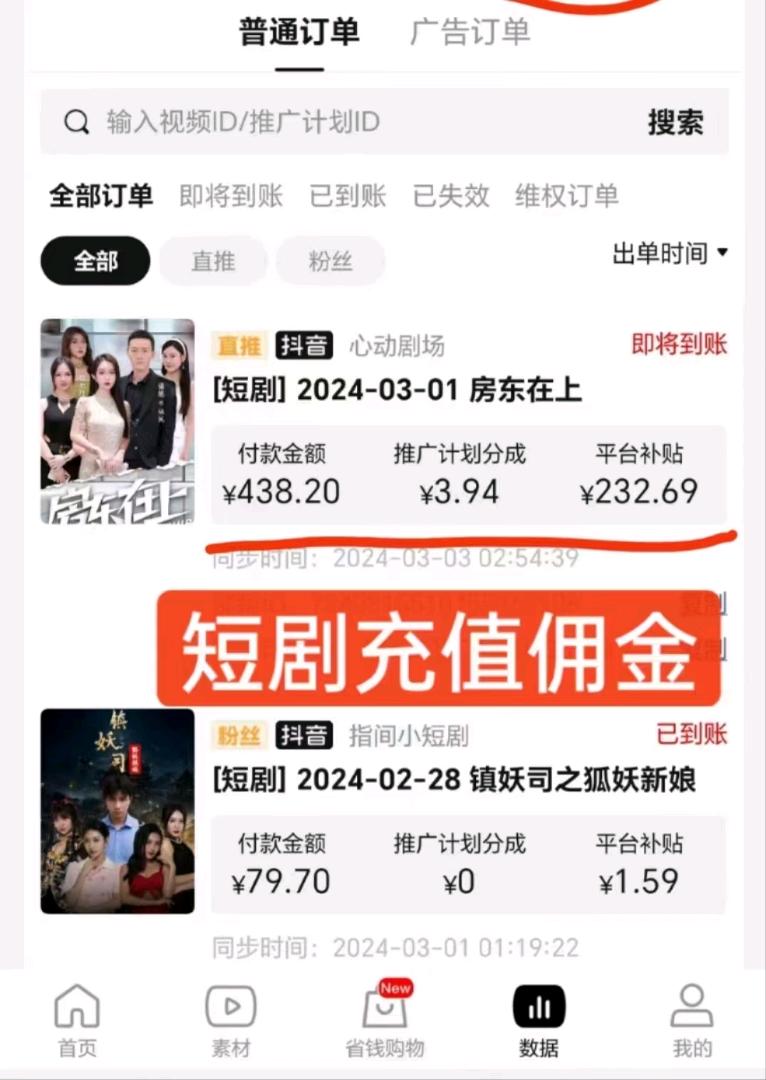Select the 全部 chip
Viewport: 766px width, 1080px height.
[95, 261]
